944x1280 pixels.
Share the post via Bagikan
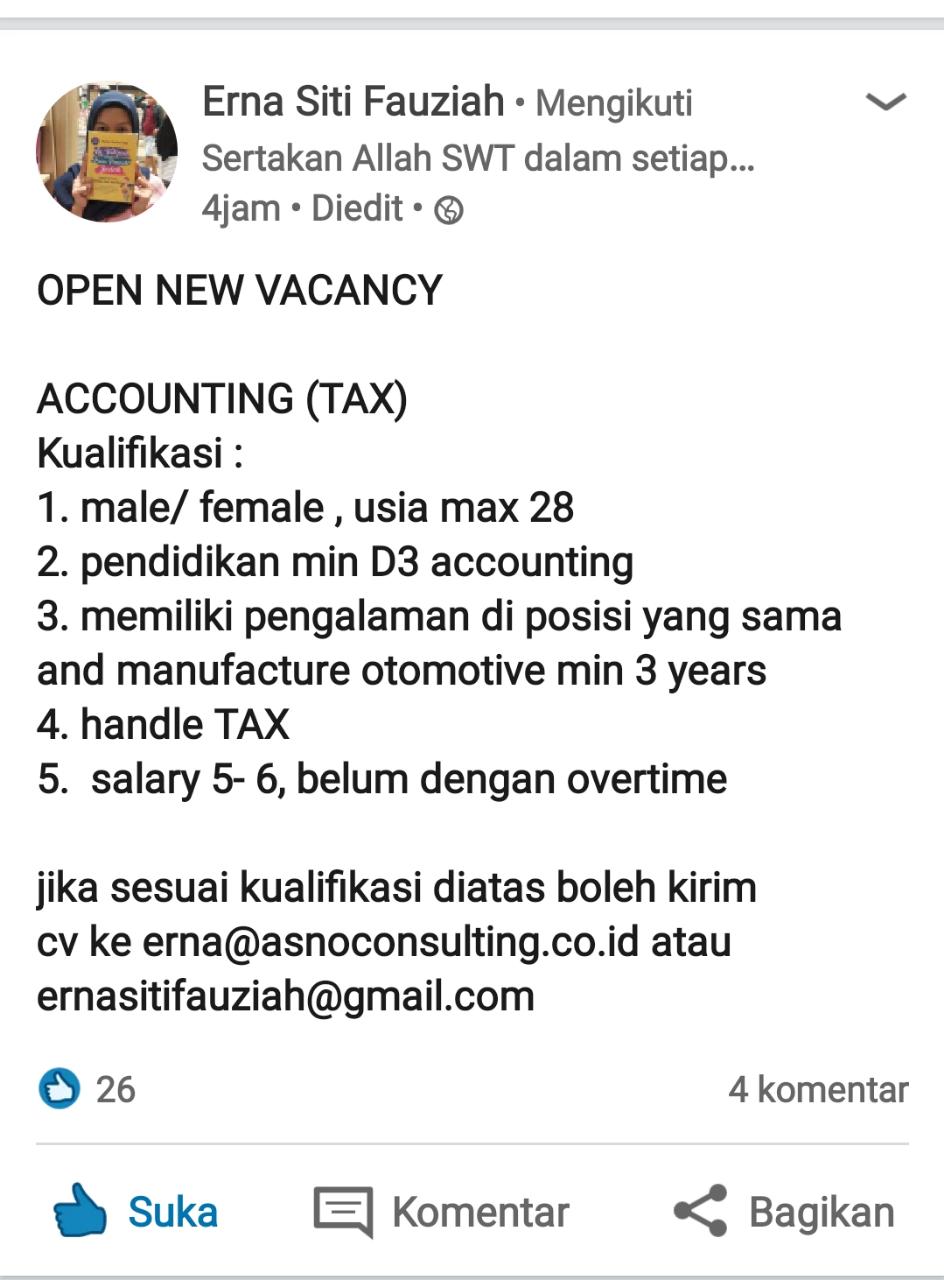point(785,1212)
